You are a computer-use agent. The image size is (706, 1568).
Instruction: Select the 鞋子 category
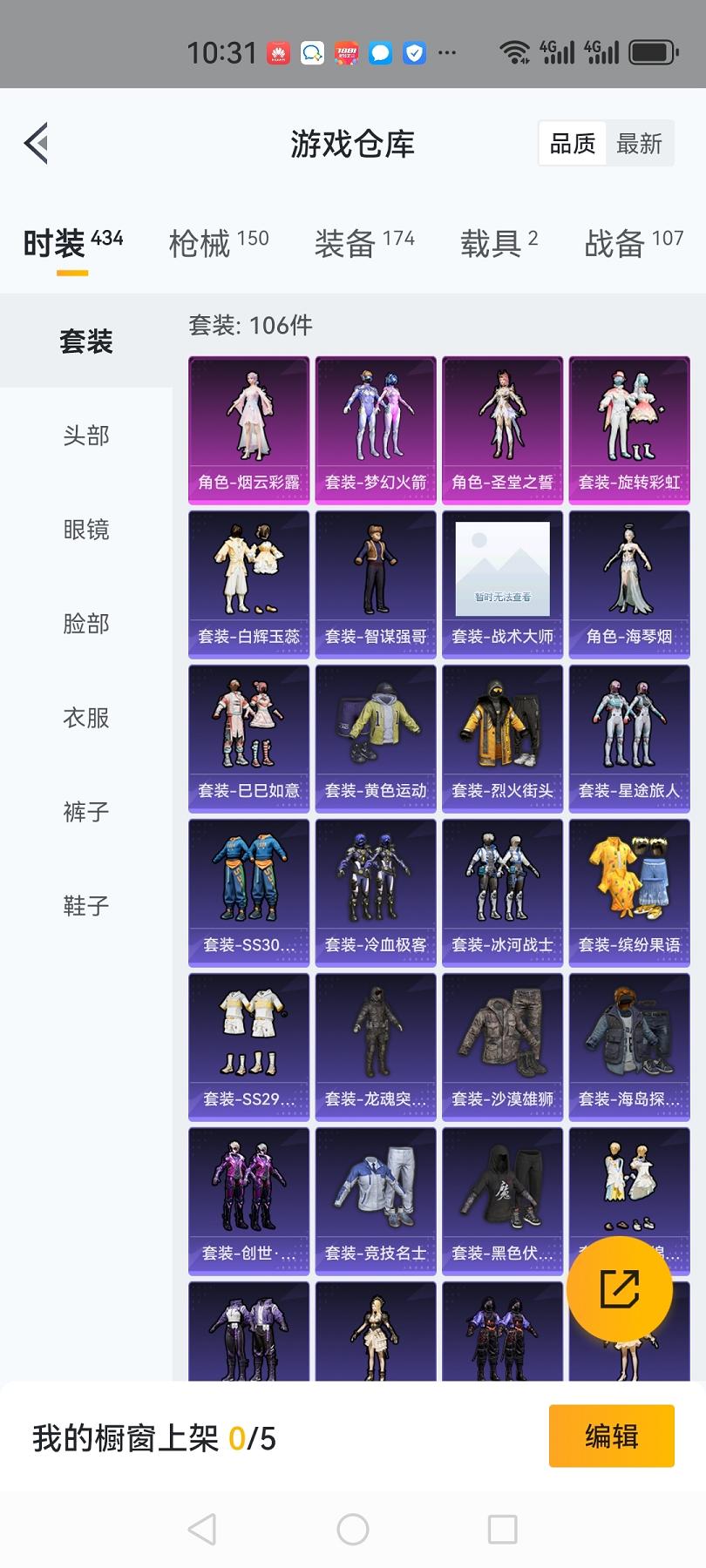click(86, 906)
